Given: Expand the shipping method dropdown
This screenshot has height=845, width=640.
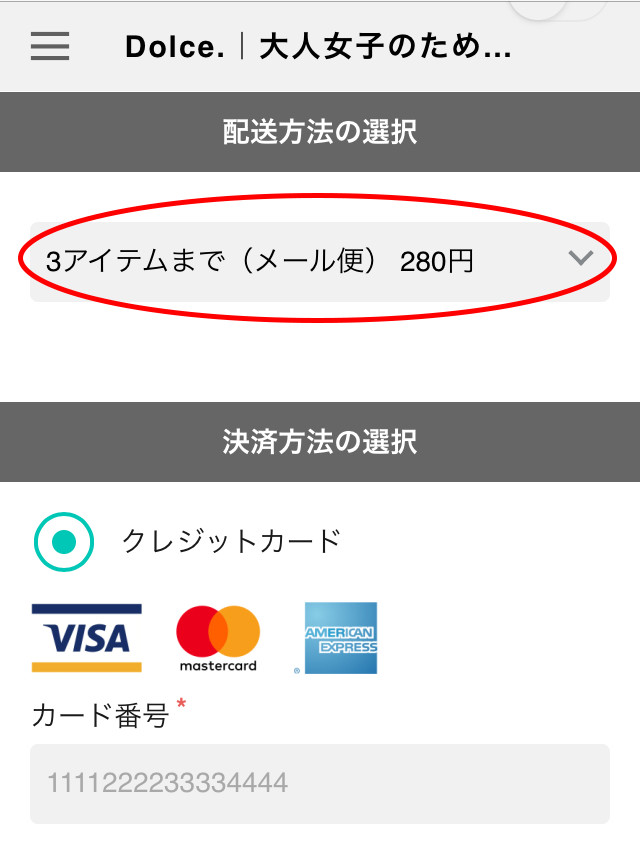Looking at the screenshot, I should point(320,262).
